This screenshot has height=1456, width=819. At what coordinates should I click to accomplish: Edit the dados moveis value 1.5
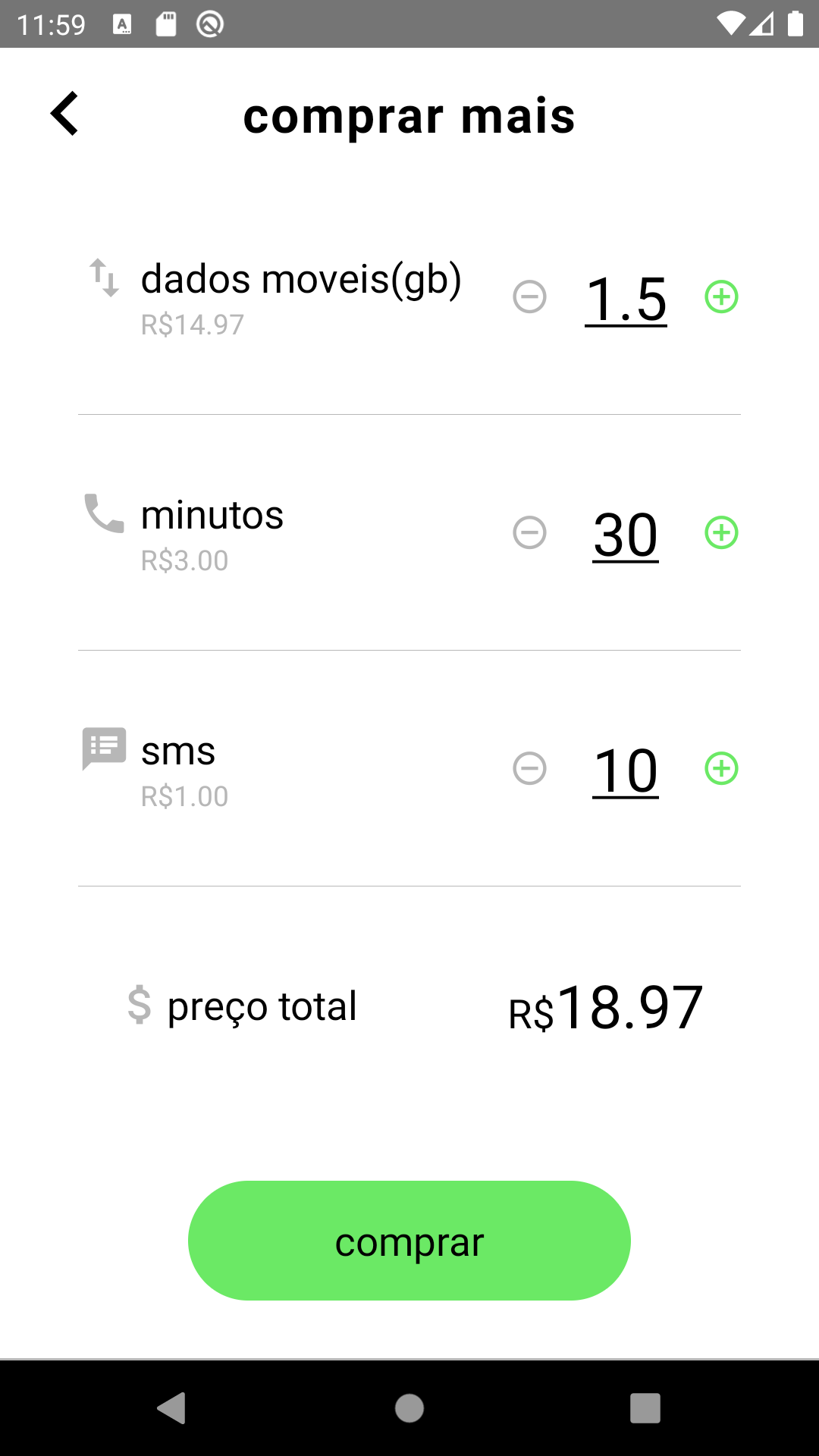click(x=626, y=300)
